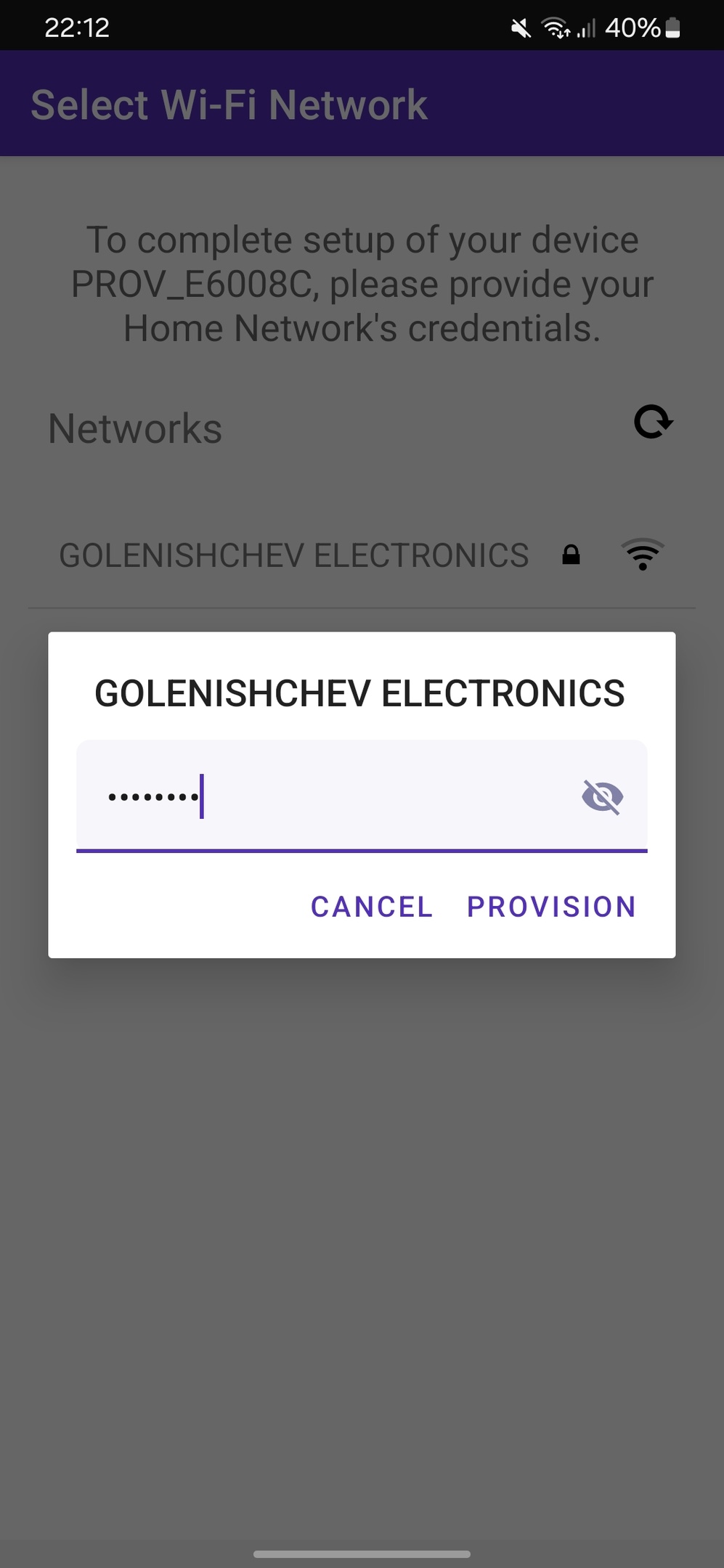Viewport: 724px width, 1568px height.
Task: Provision the device with entered password
Action: click(551, 907)
